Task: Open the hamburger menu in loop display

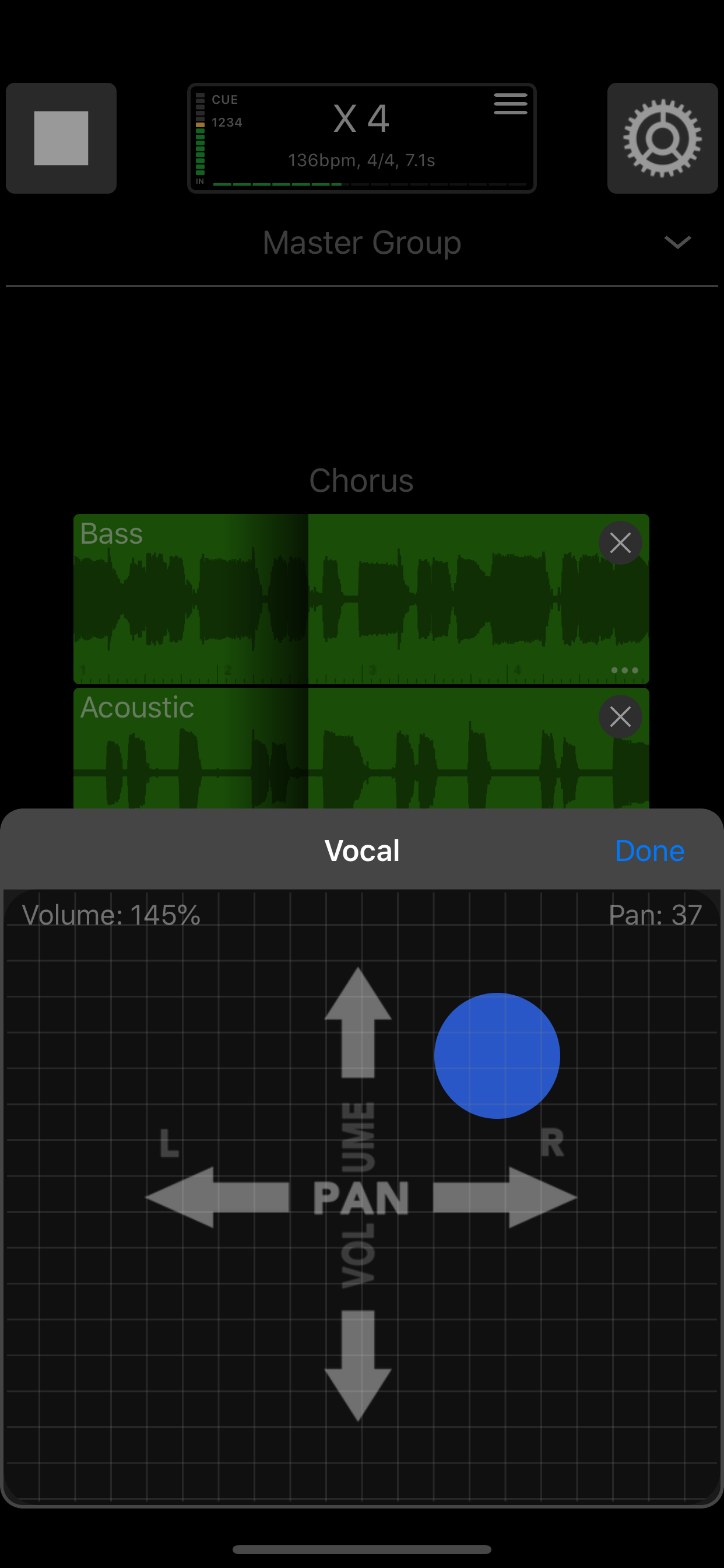Action: click(511, 104)
